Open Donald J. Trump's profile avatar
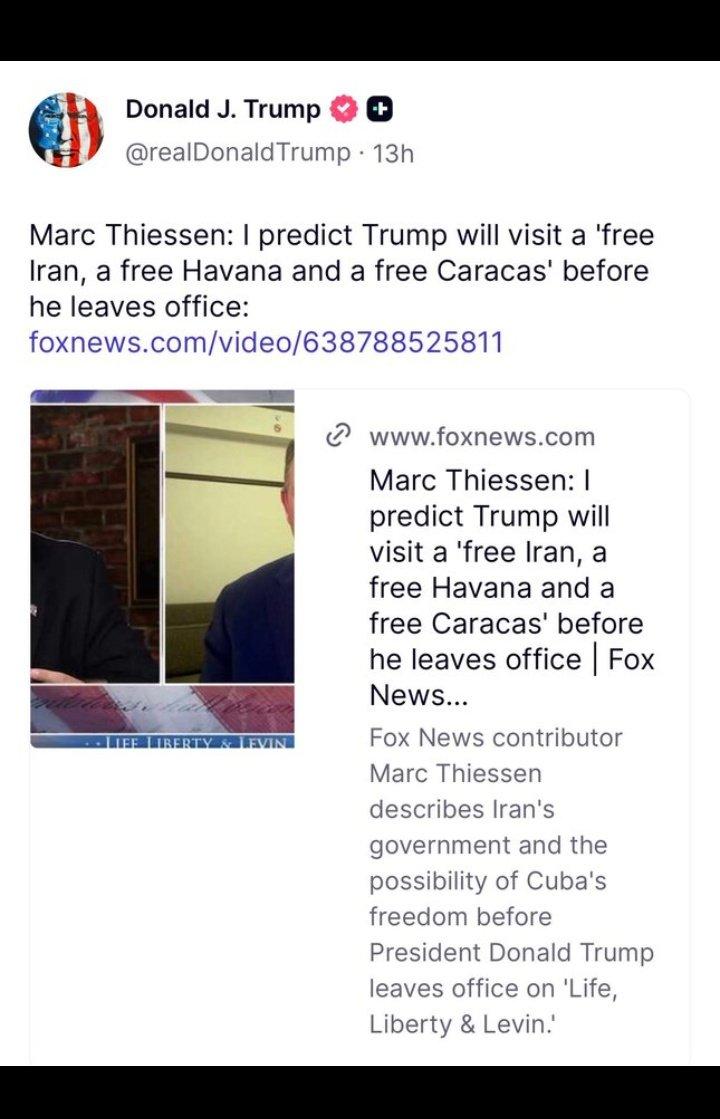 point(66,129)
